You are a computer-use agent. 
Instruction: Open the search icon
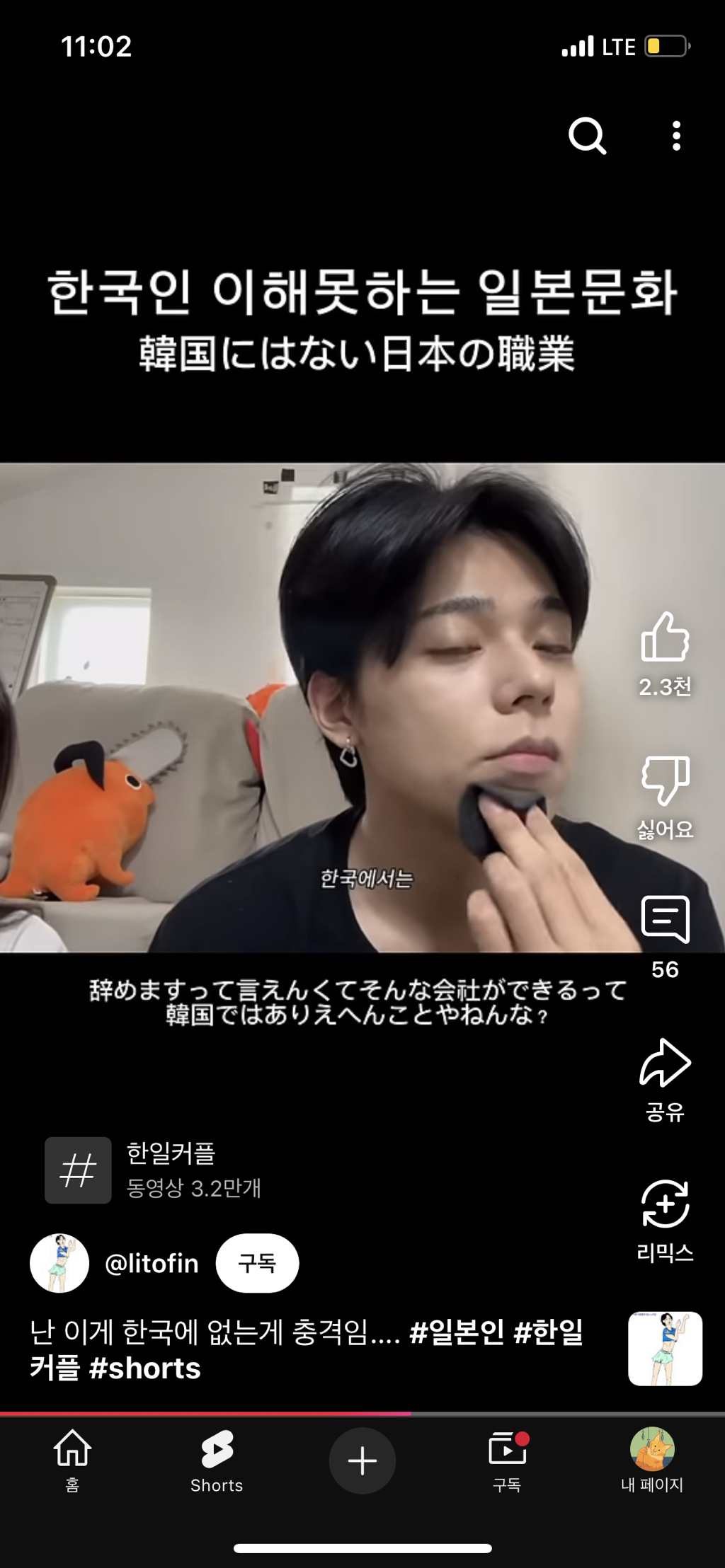coord(587,135)
